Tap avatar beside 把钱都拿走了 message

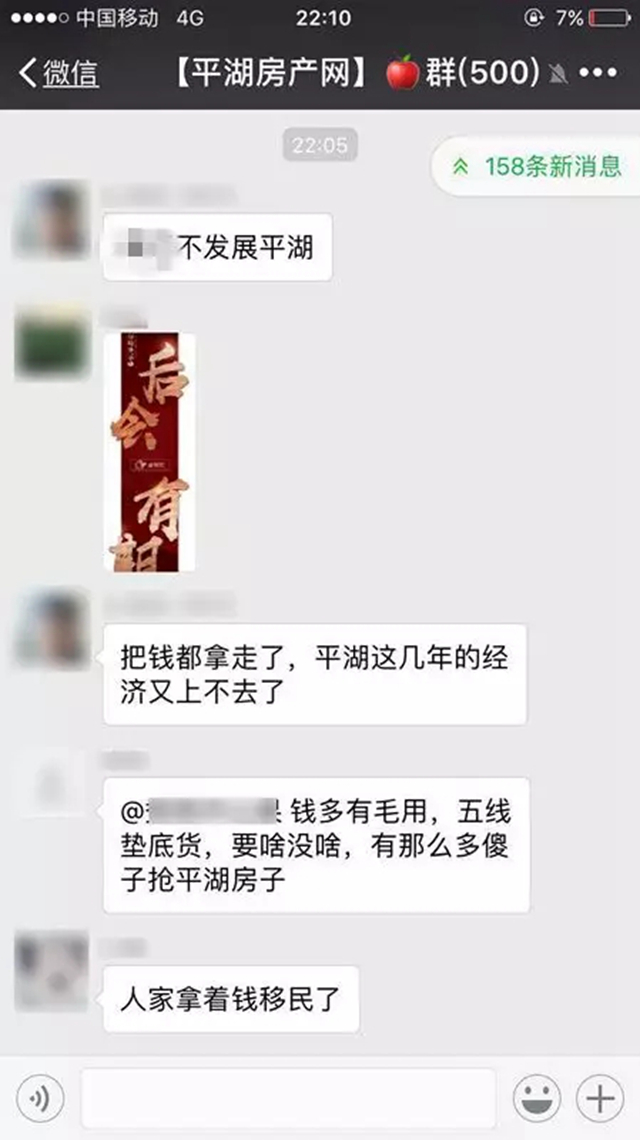[x=52, y=629]
